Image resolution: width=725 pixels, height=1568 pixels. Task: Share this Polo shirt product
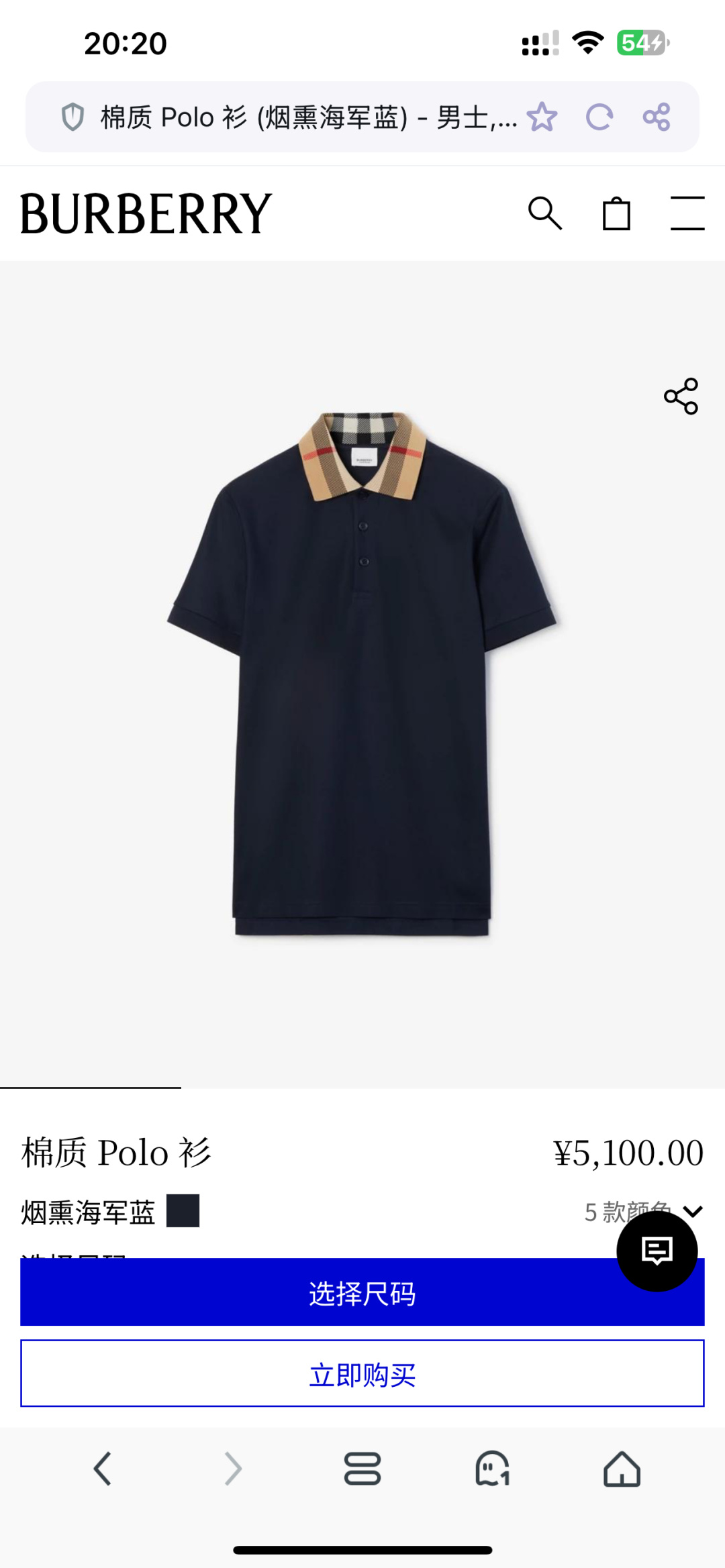681,396
